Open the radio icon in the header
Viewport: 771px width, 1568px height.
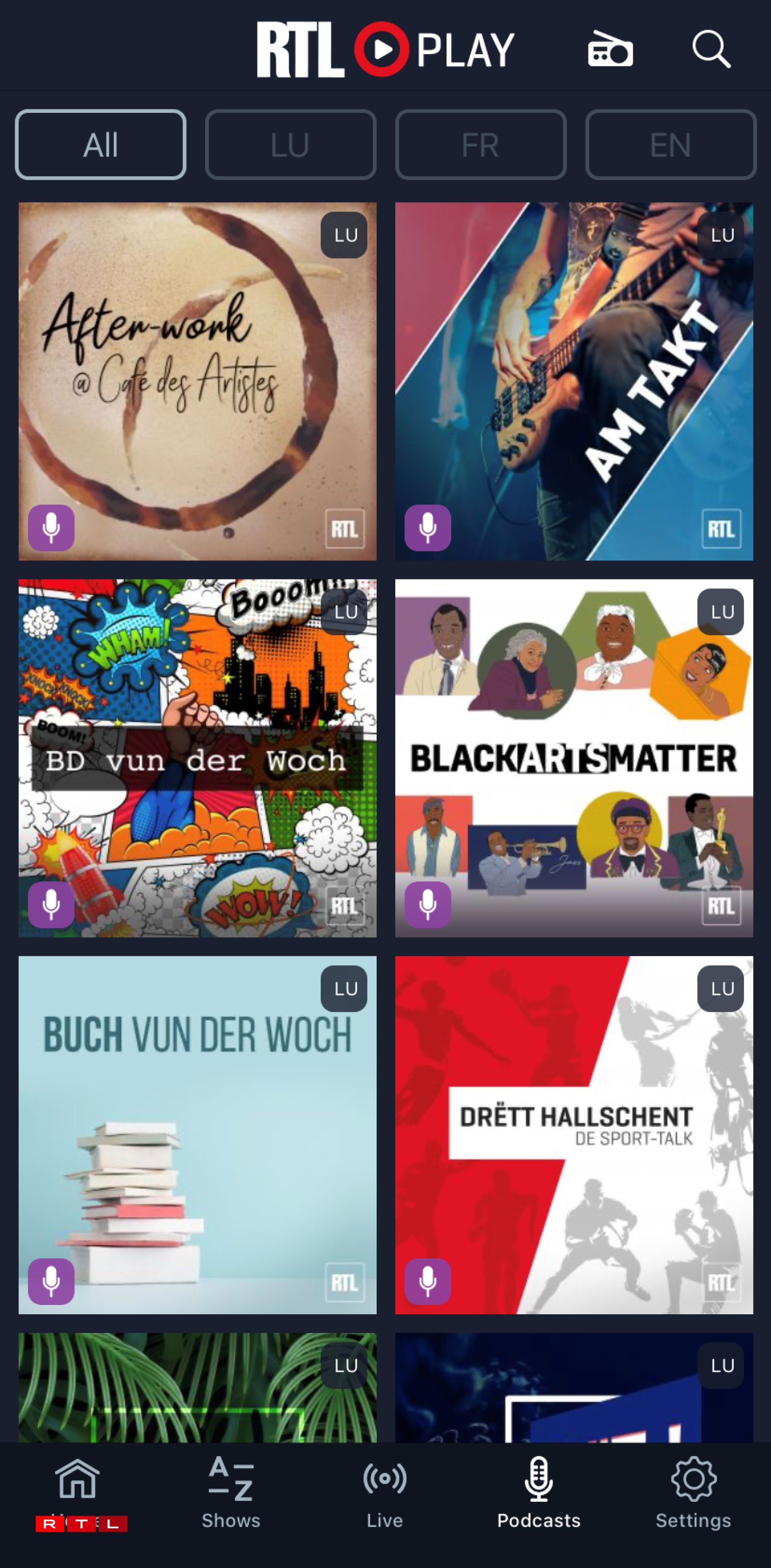tap(610, 49)
